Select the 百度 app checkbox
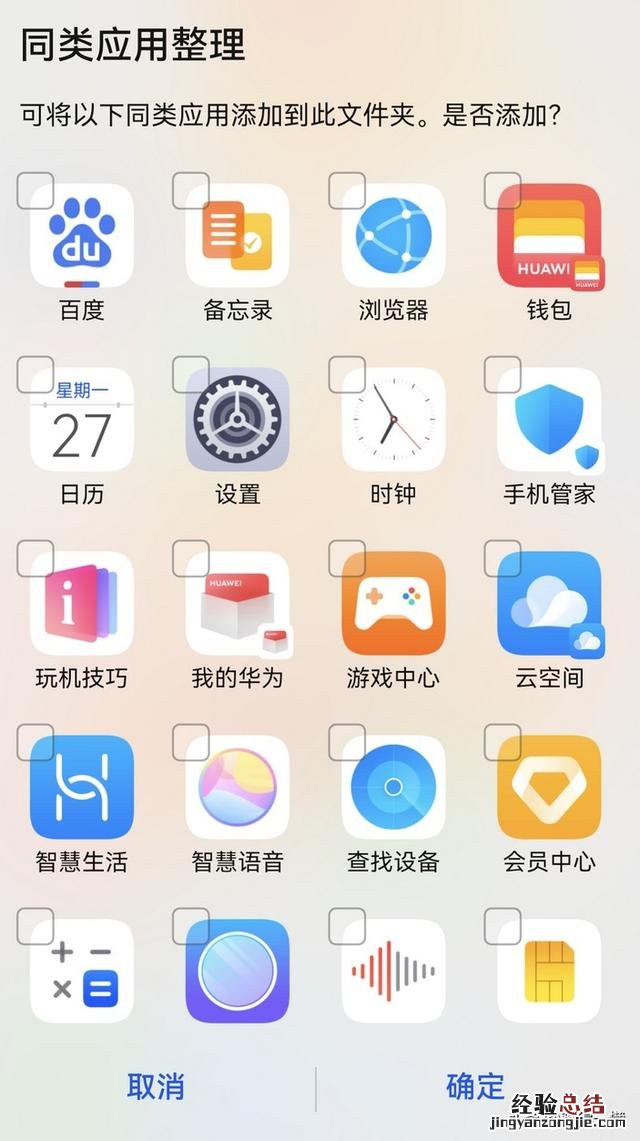 click(x=36, y=191)
